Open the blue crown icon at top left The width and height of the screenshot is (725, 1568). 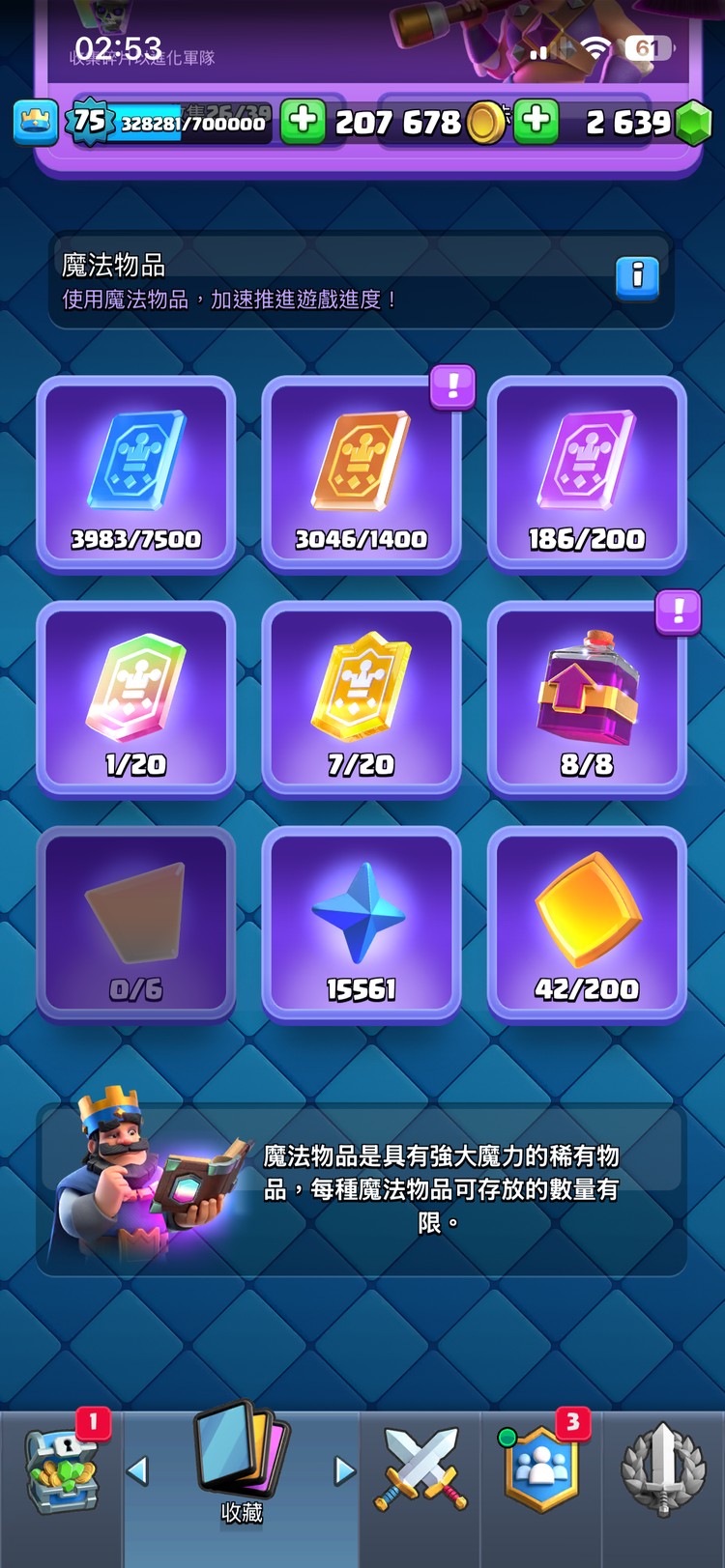[x=35, y=122]
